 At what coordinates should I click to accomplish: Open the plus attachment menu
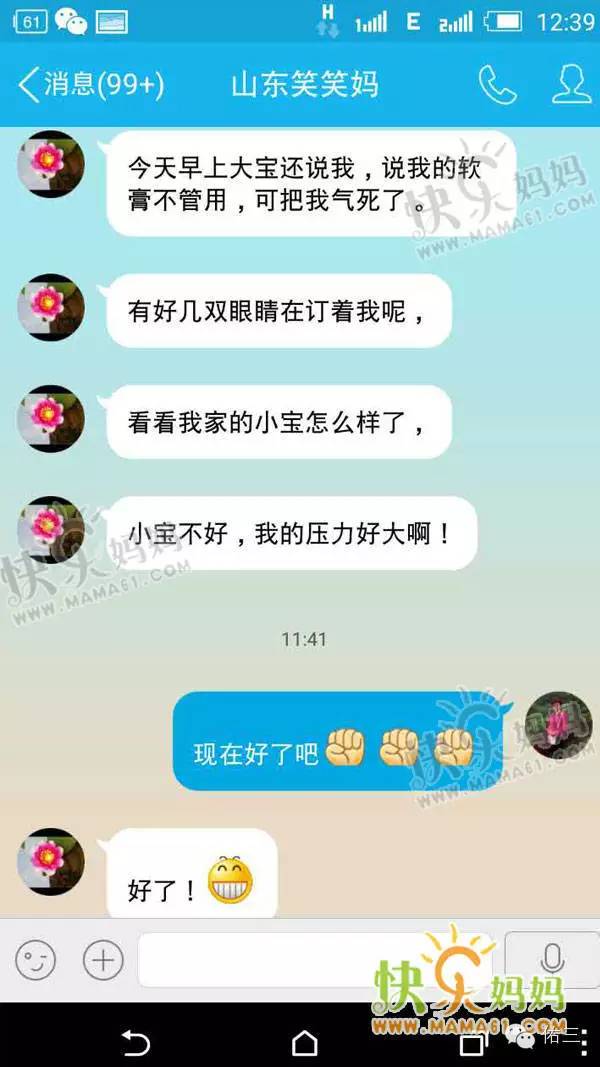[x=102, y=961]
